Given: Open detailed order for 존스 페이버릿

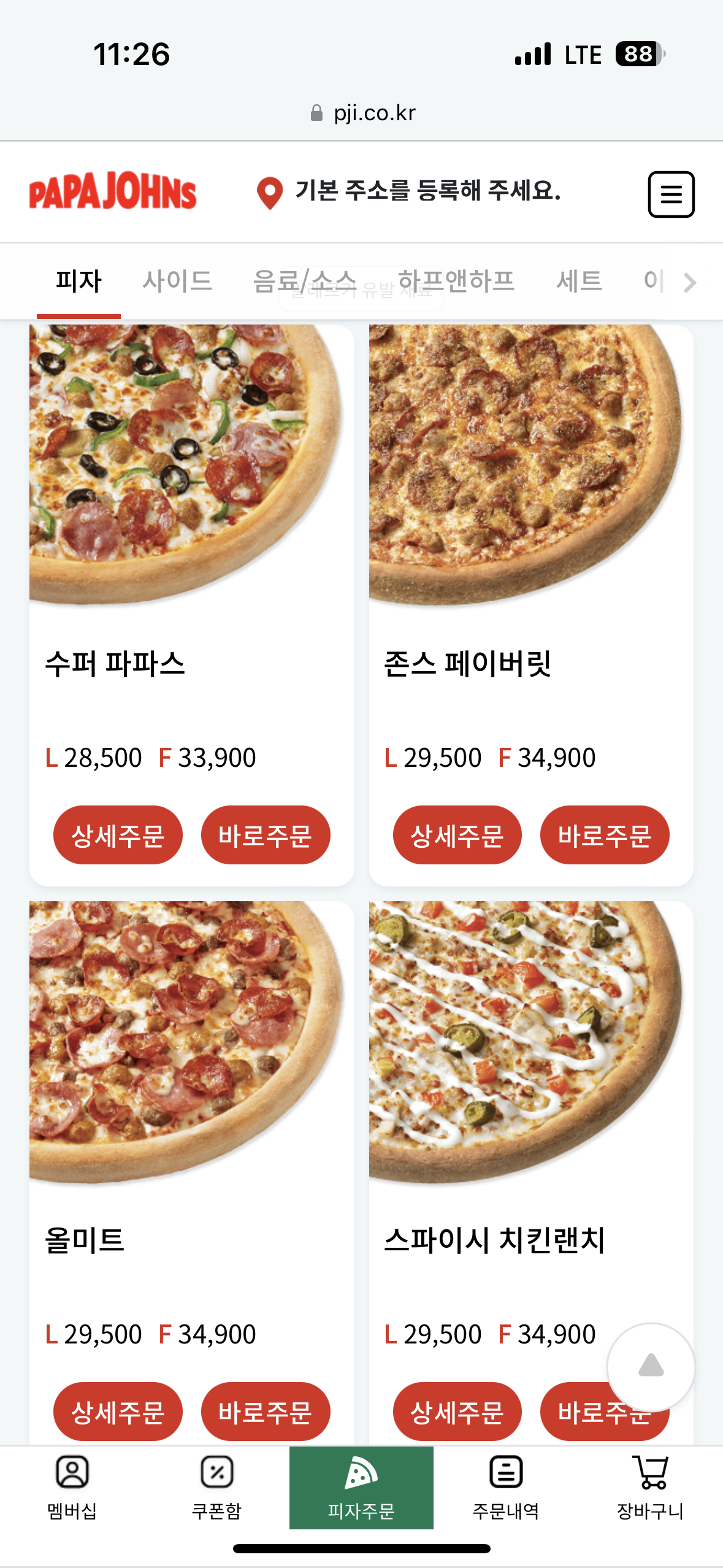Looking at the screenshot, I should [x=457, y=835].
